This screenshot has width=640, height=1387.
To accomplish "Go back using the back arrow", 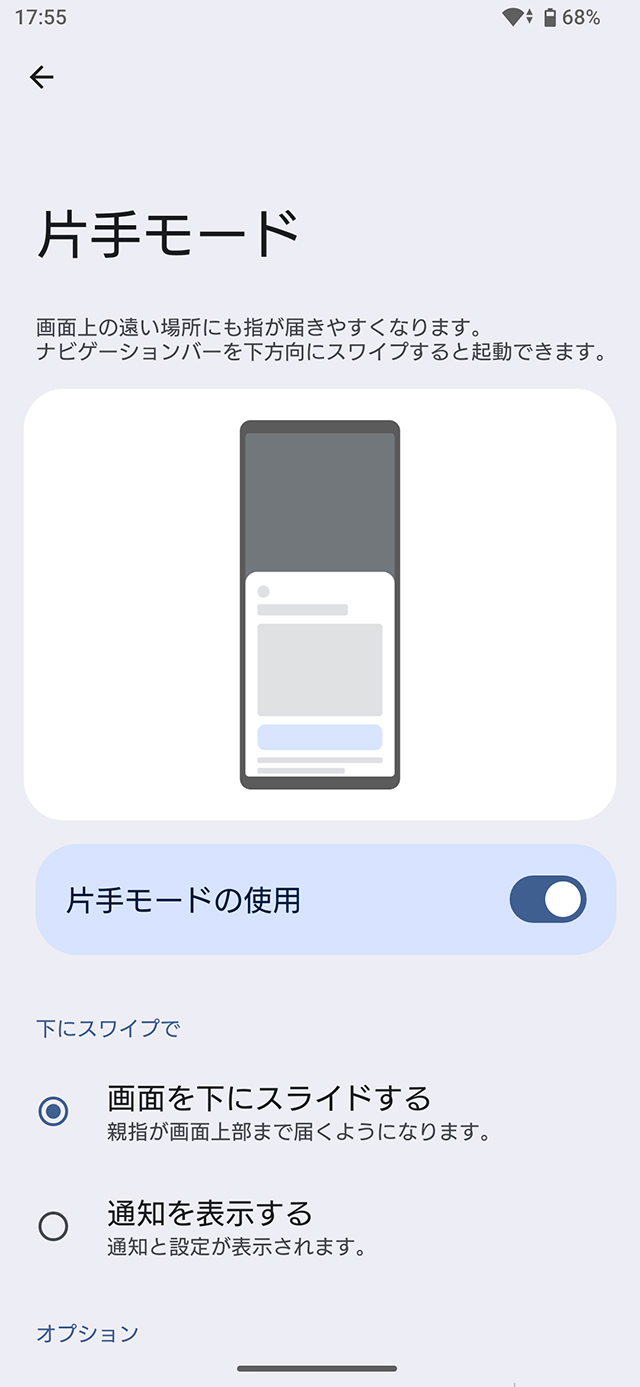I will pyautogui.click(x=41, y=77).
